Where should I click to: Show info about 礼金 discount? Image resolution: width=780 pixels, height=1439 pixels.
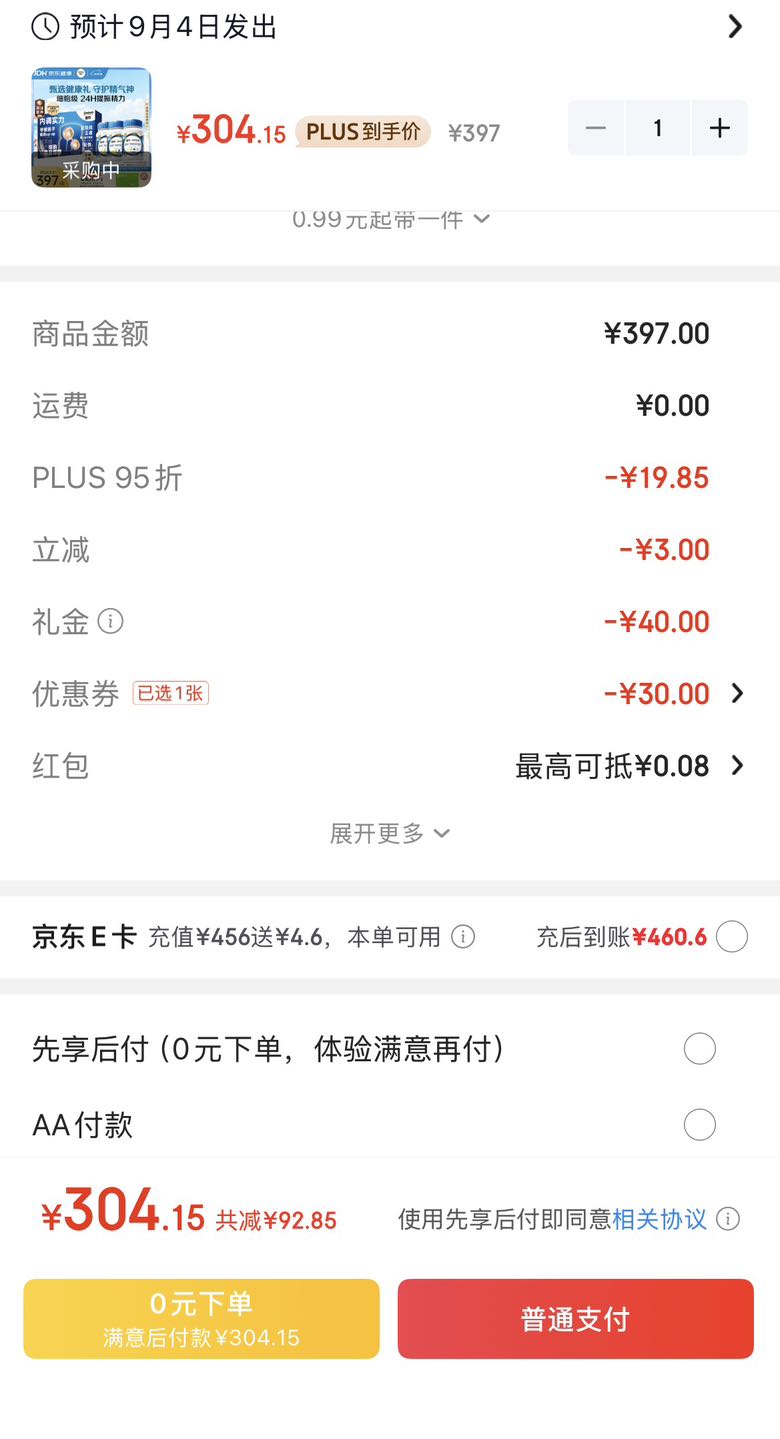pyautogui.click(x=111, y=621)
